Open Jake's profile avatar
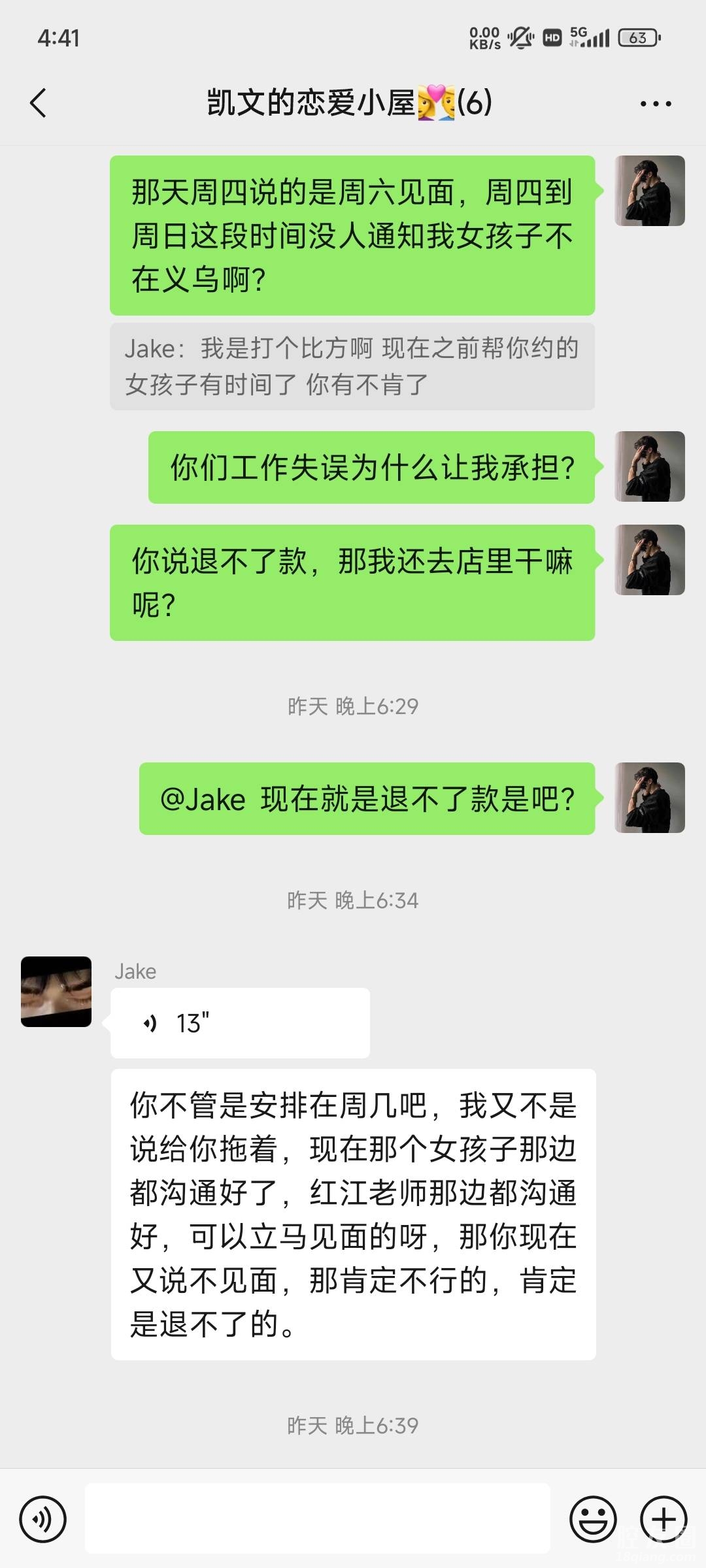The image size is (706, 1568). coord(56,991)
